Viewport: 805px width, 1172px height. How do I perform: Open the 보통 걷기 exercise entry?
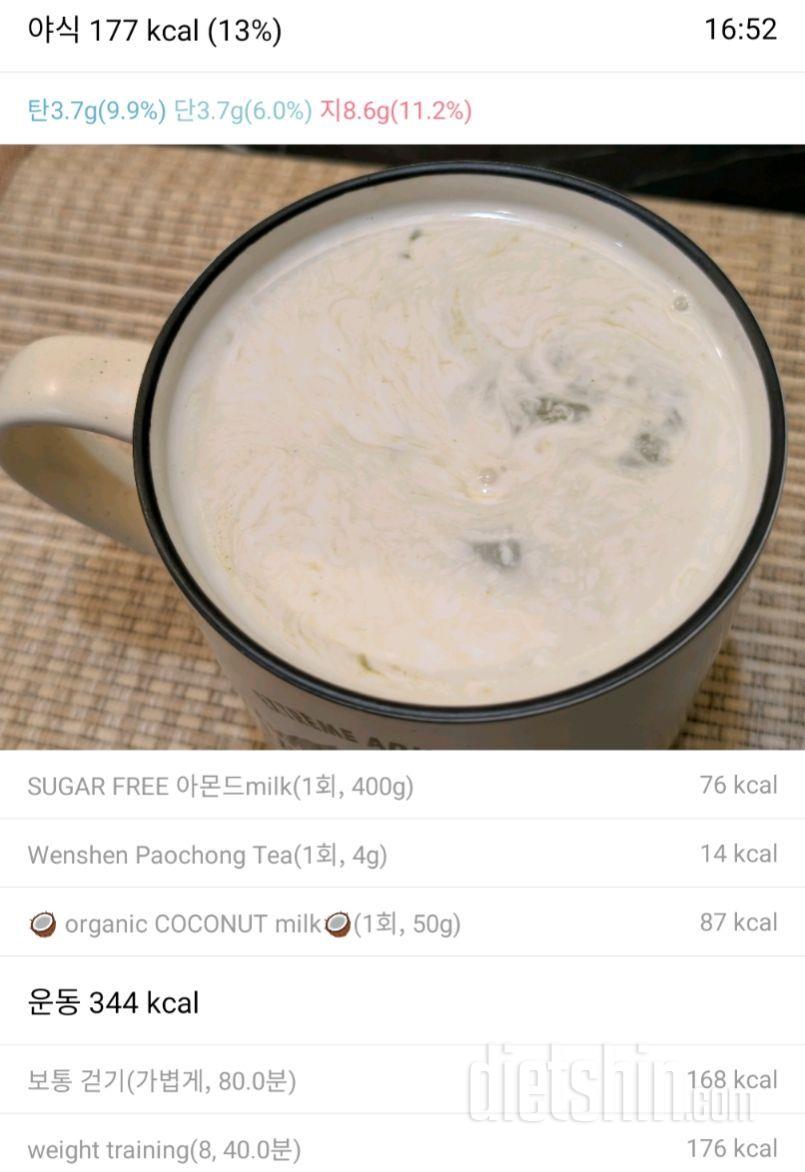162,1081
